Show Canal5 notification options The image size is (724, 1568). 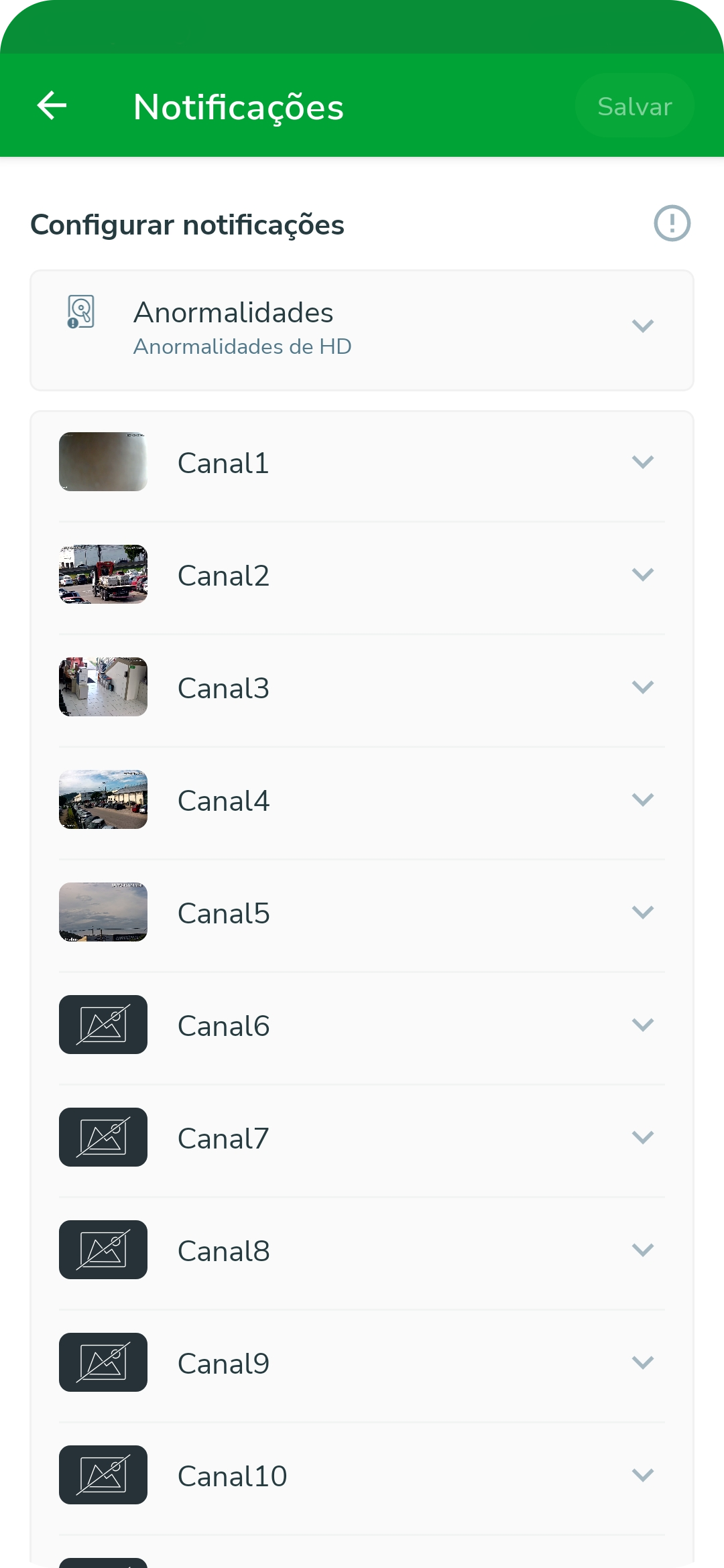point(362,913)
